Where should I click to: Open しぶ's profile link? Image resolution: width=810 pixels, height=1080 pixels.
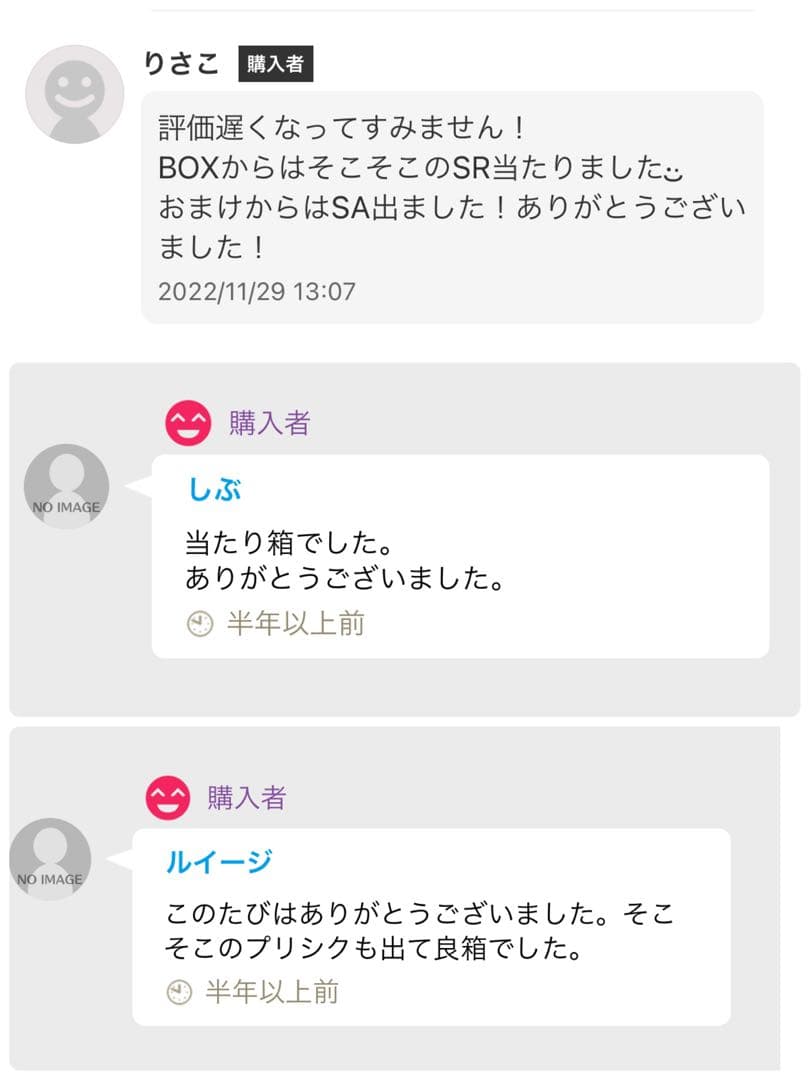pos(215,488)
